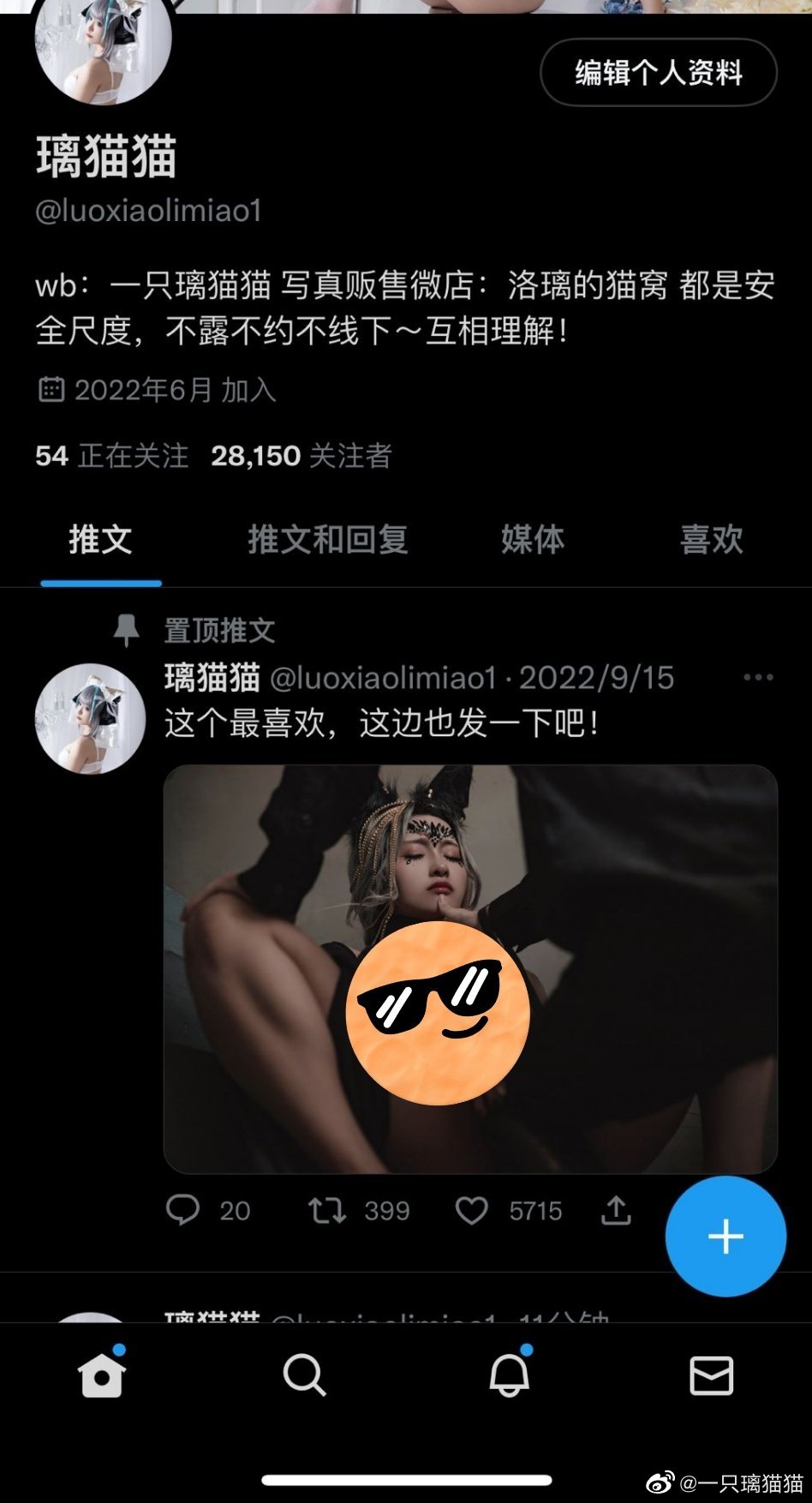The width and height of the screenshot is (812, 1503).
Task: Select the 推文 tab
Action: click(x=100, y=540)
